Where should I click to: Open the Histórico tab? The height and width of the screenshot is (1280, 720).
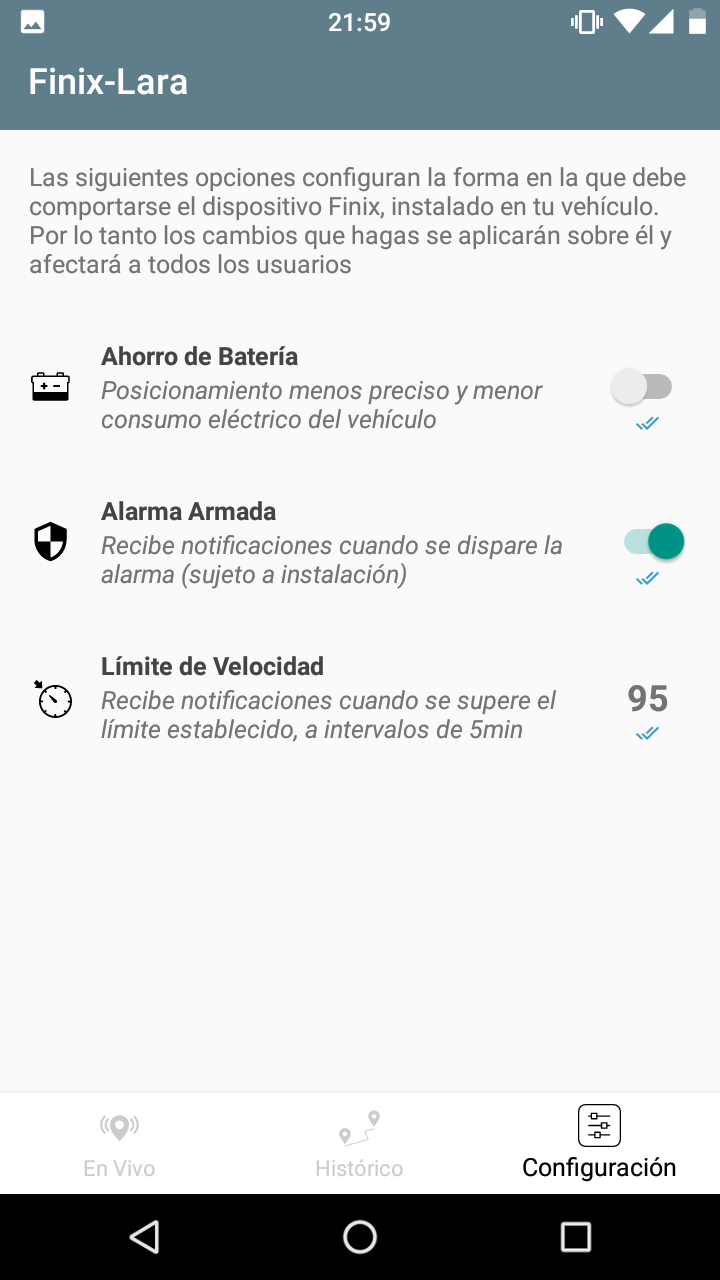click(360, 1143)
